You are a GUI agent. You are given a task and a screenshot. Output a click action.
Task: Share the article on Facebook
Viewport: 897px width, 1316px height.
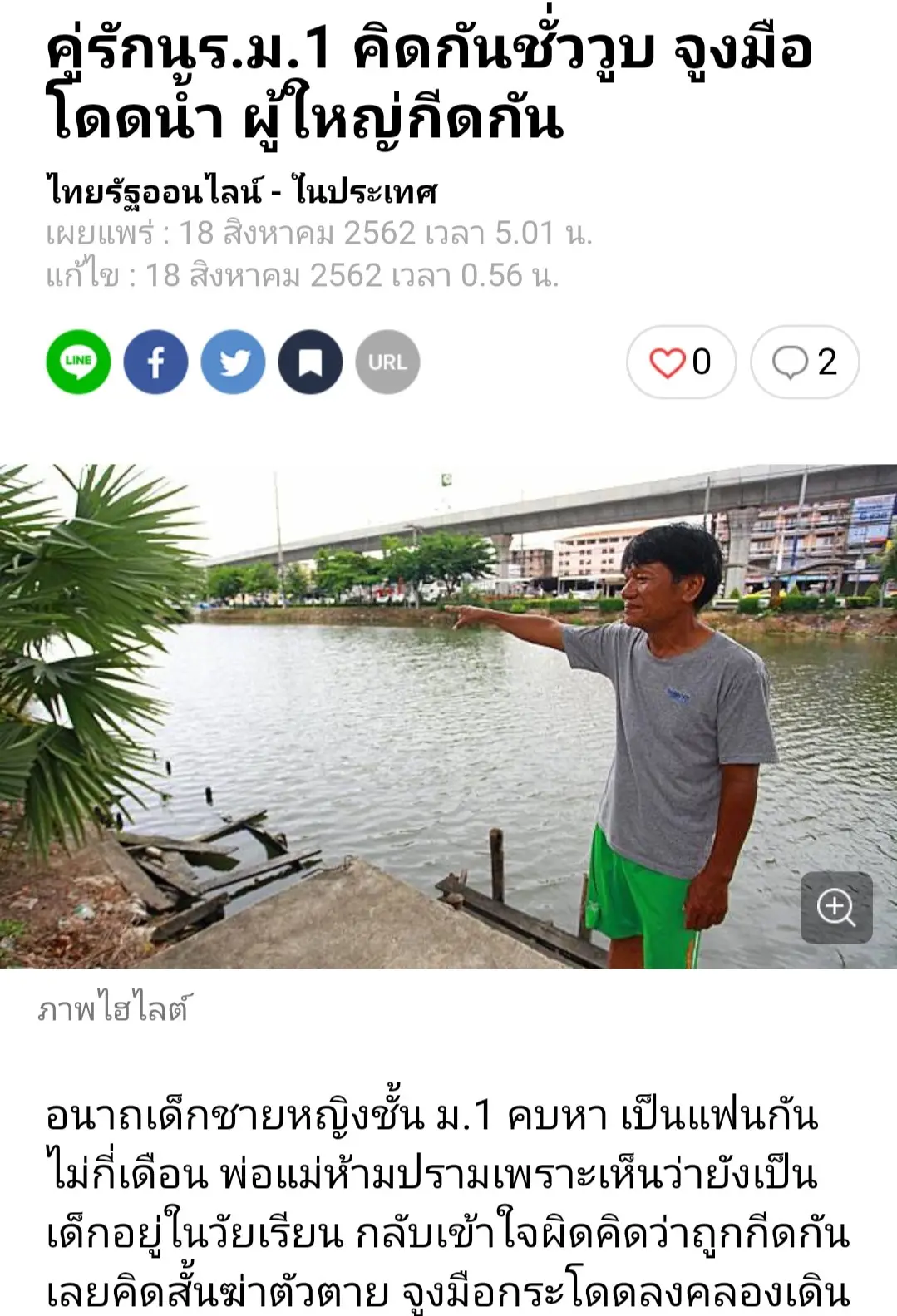click(155, 362)
